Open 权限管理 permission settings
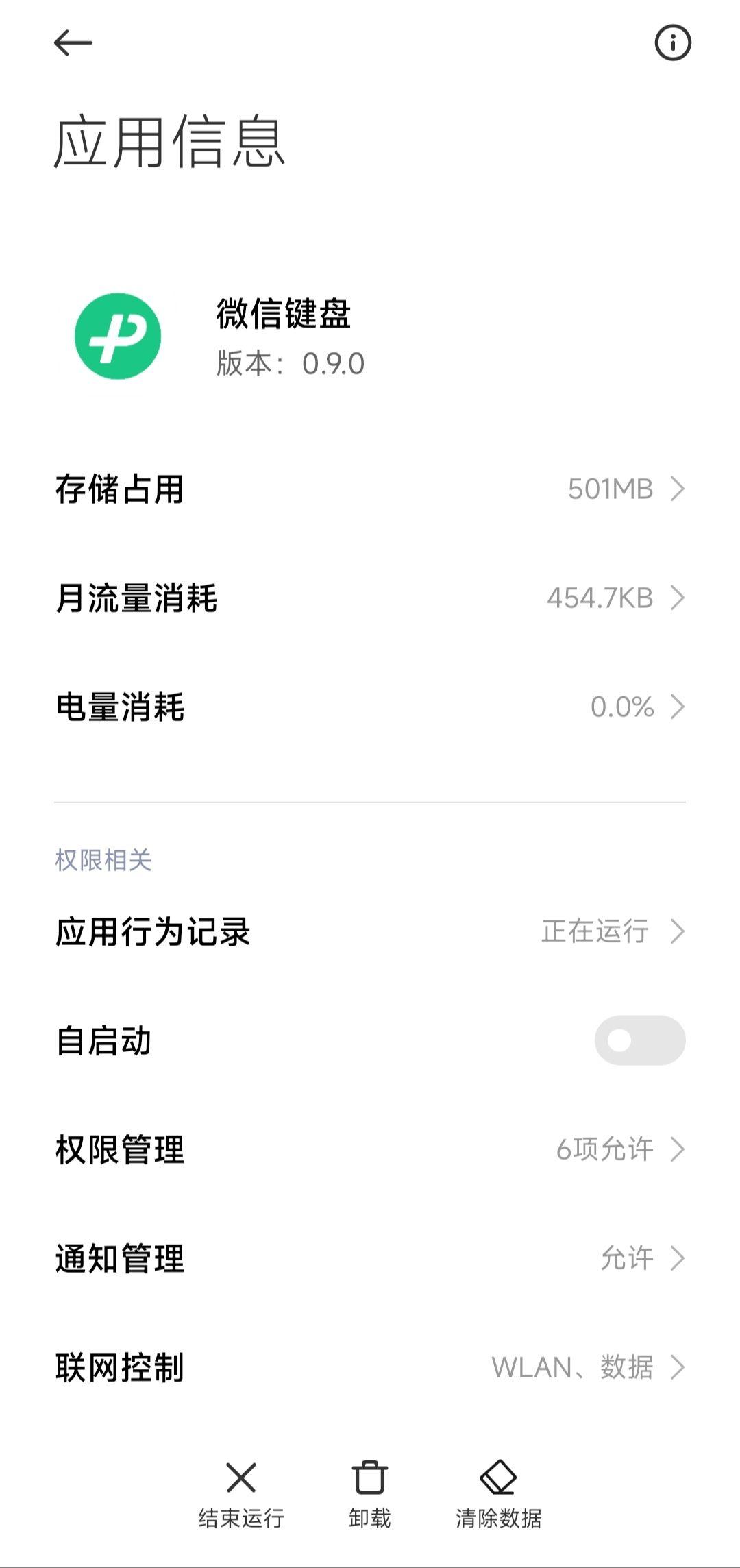740x1568 pixels. tap(370, 1150)
